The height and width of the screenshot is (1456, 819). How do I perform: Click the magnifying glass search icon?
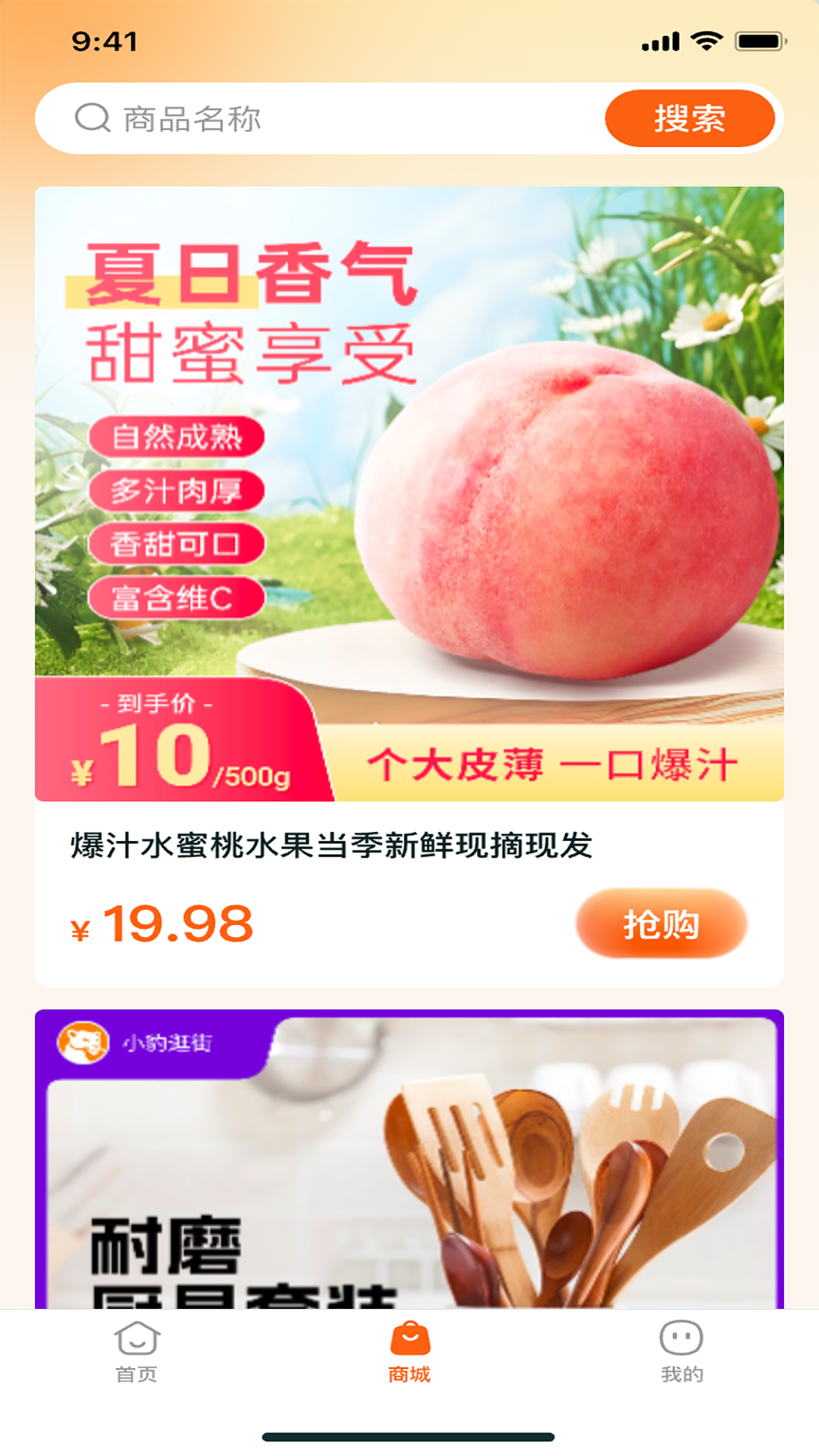tap(92, 116)
